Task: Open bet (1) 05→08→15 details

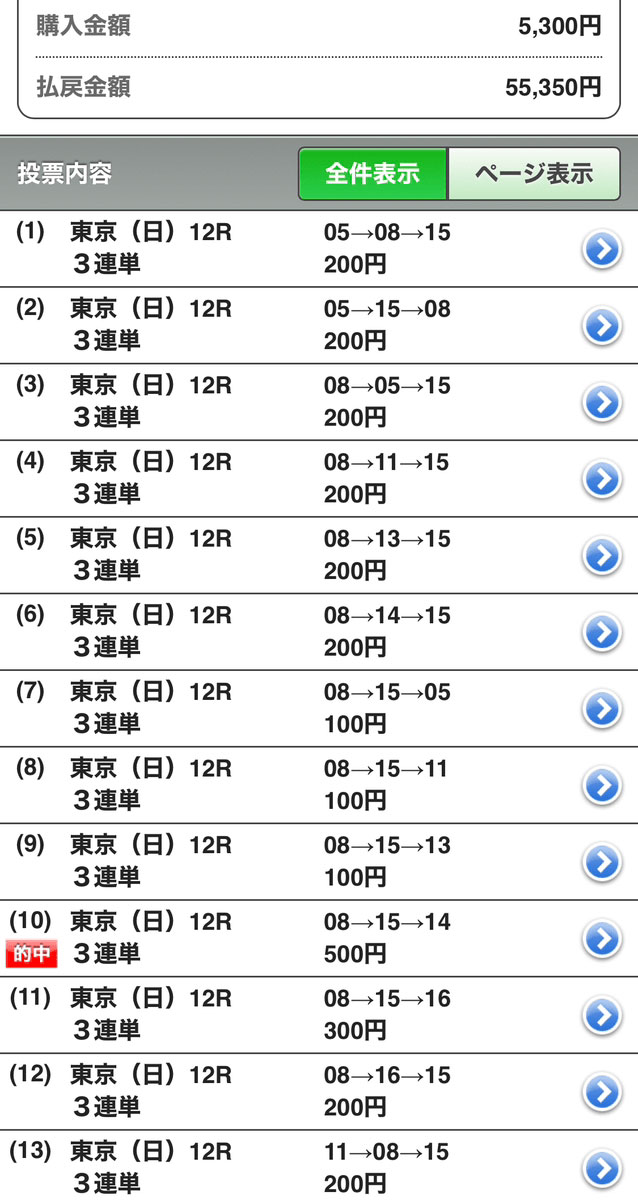Action: (x=601, y=249)
